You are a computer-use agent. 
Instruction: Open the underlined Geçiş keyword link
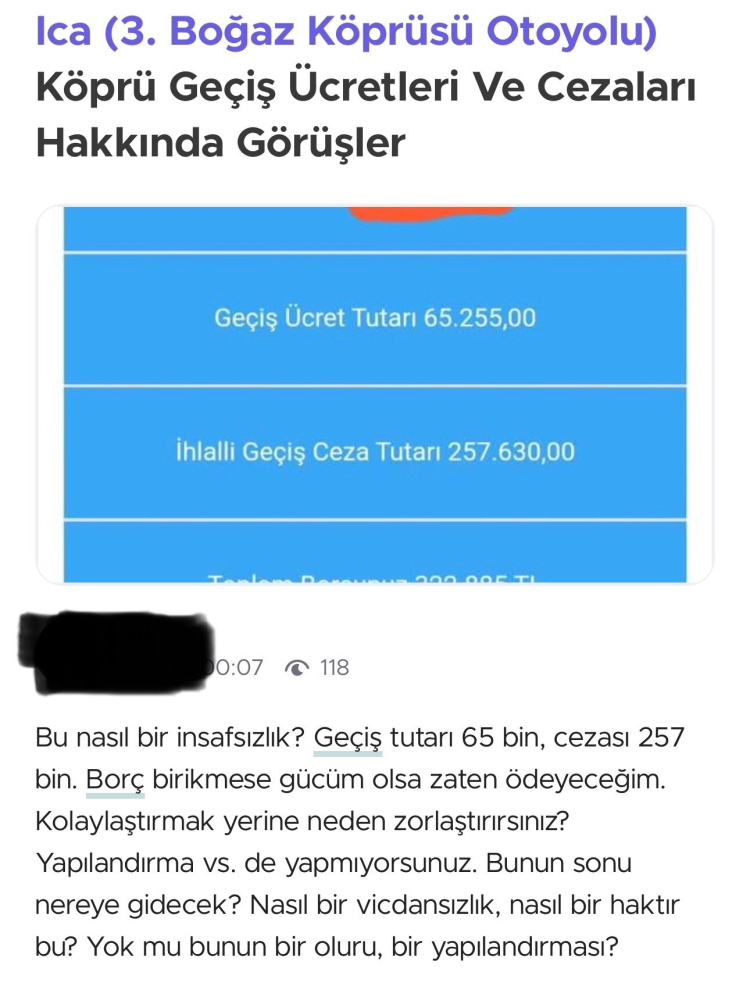349,738
